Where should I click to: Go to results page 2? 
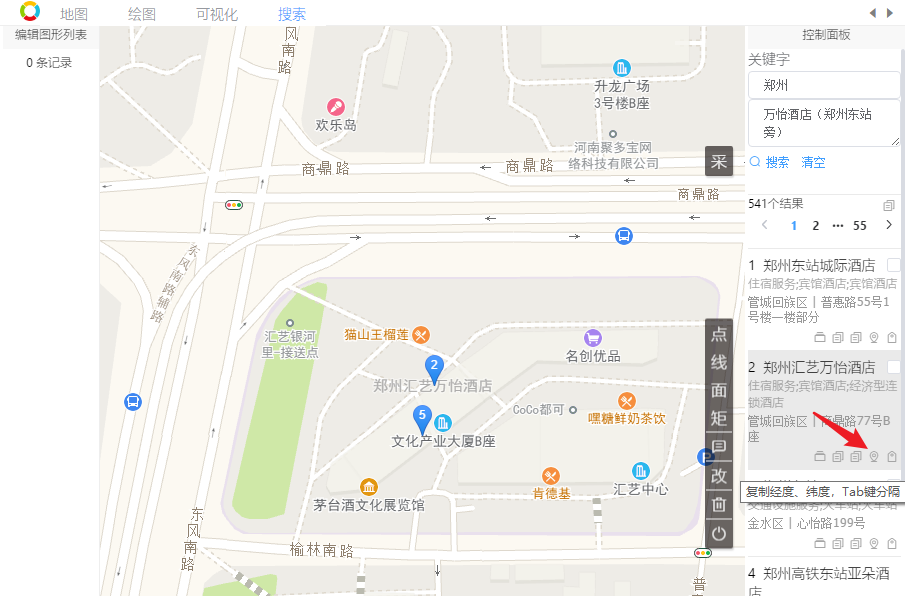coord(816,225)
